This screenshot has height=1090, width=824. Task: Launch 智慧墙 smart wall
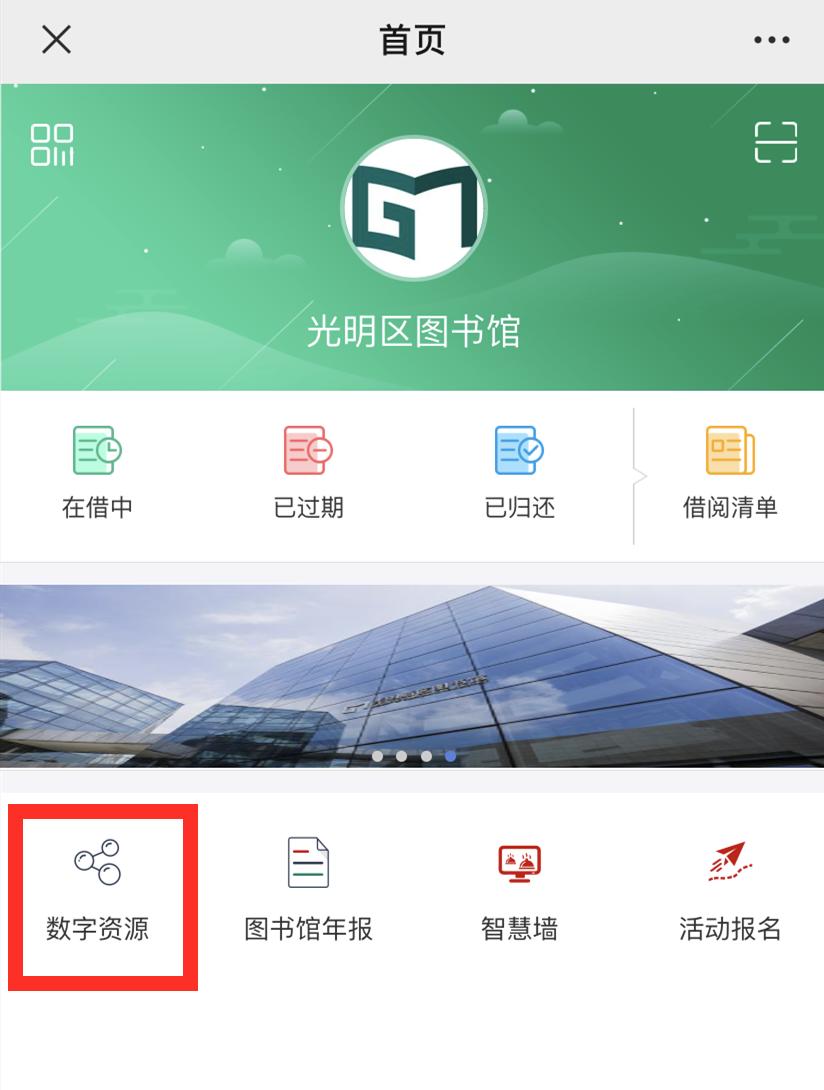click(519, 892)
